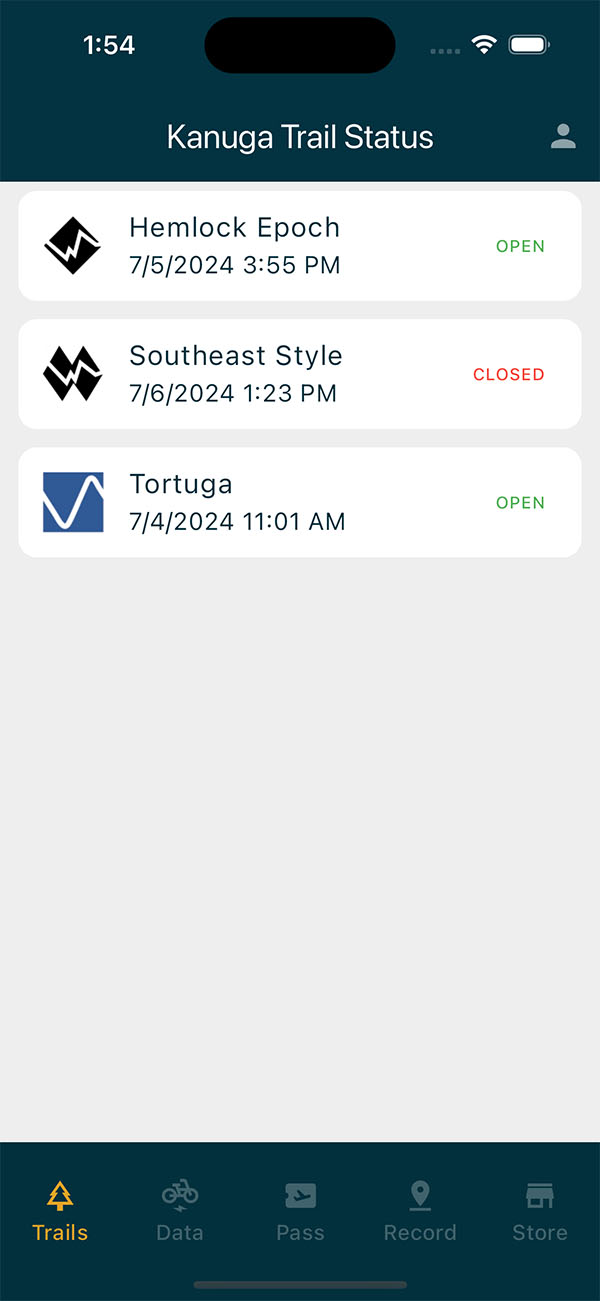Open the Hemlock Epoch trail card
Screen dimensions: 600x1301
coord(299,246)
